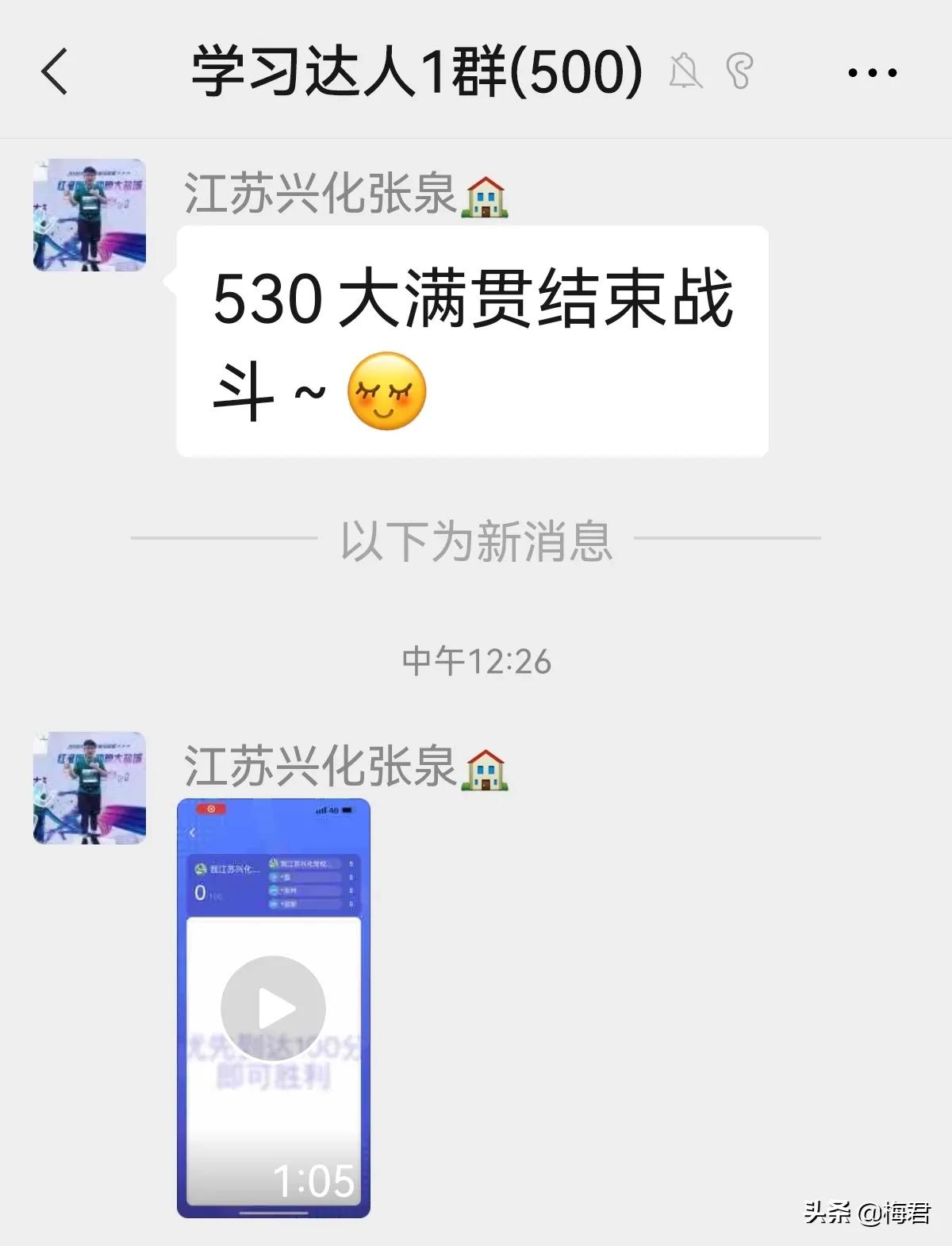The image size is (952, 1246).
Task: Open the first sender's profile avatar
Action: 89,208
